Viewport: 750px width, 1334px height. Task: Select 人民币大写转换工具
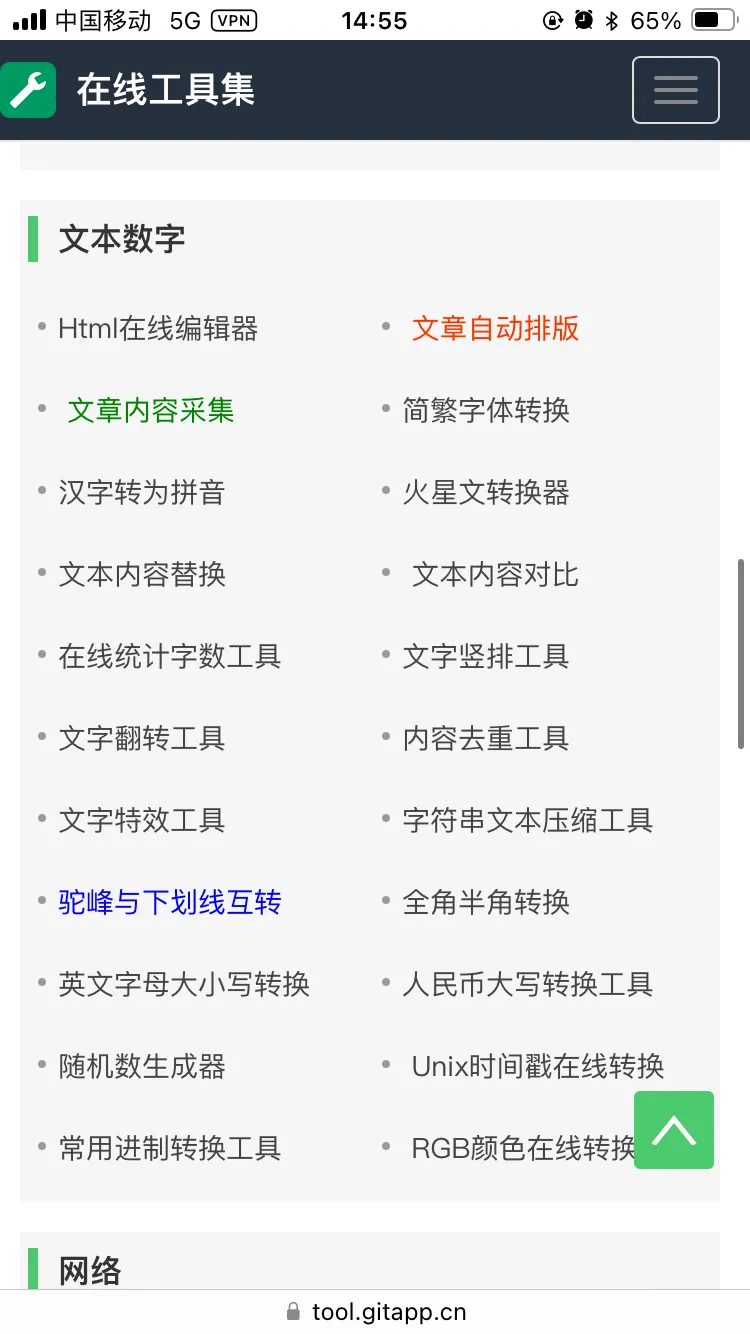tap(528, 985)
